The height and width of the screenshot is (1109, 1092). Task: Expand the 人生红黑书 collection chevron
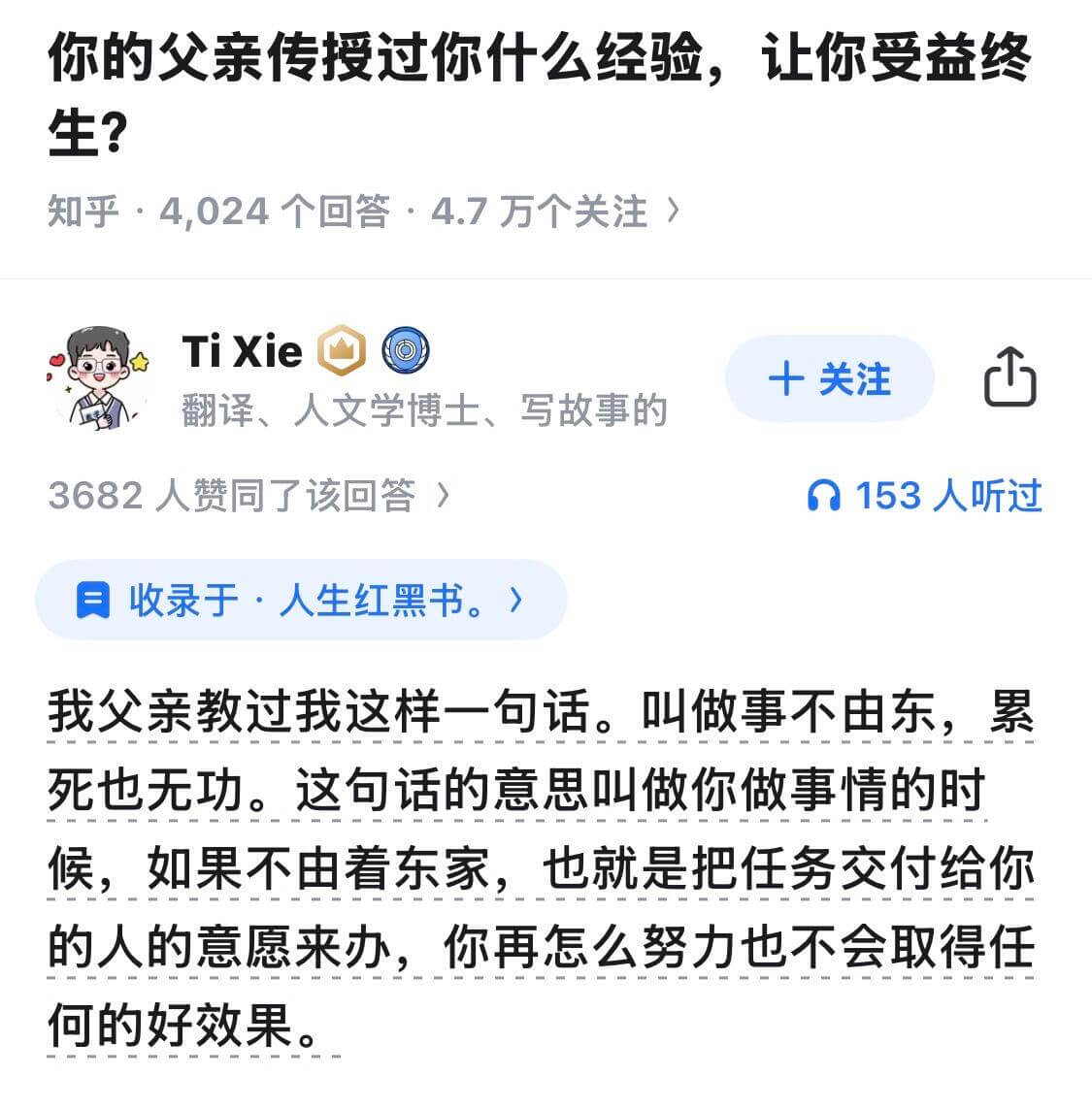pyautogui.click(x=514, y=600)
